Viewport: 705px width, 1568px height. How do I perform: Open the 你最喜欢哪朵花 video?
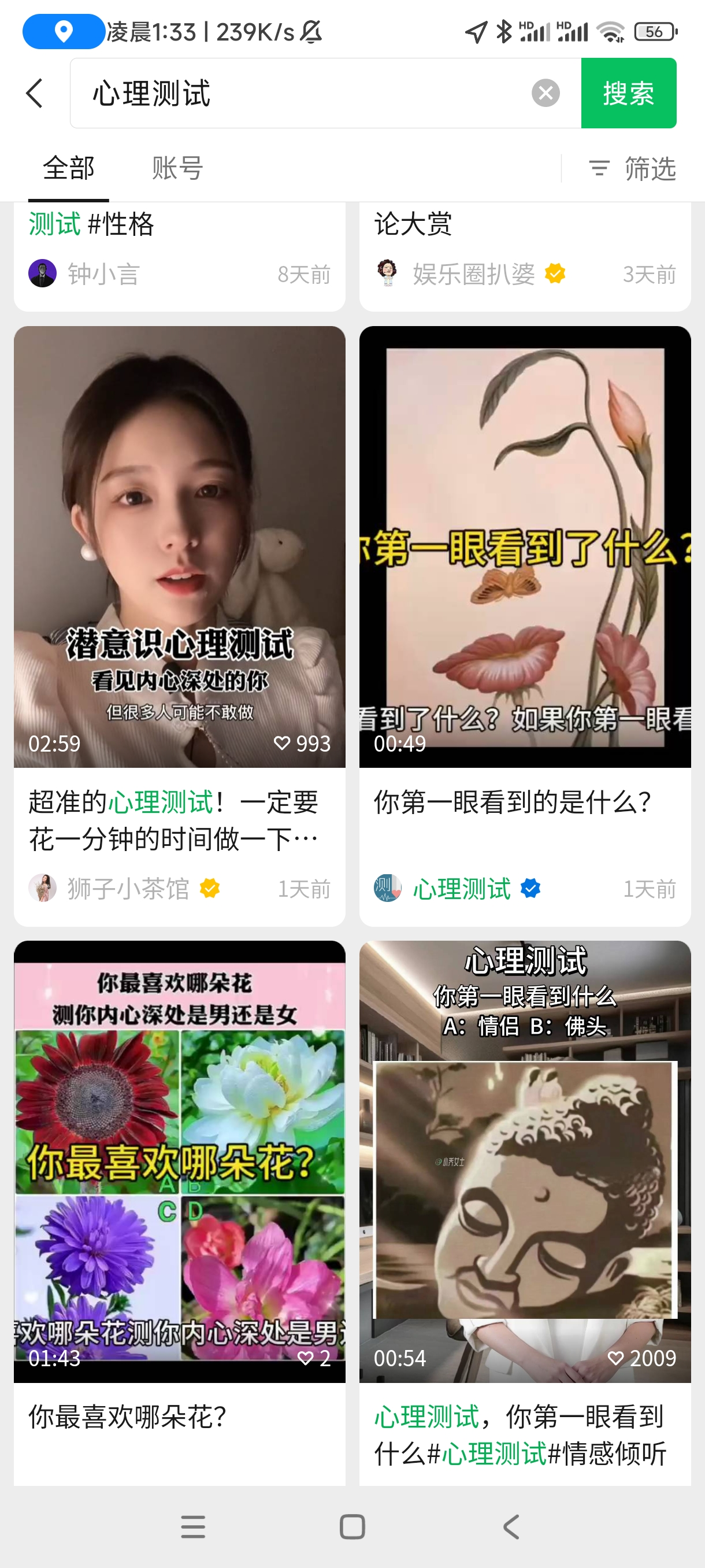(x=180, y=1160)
